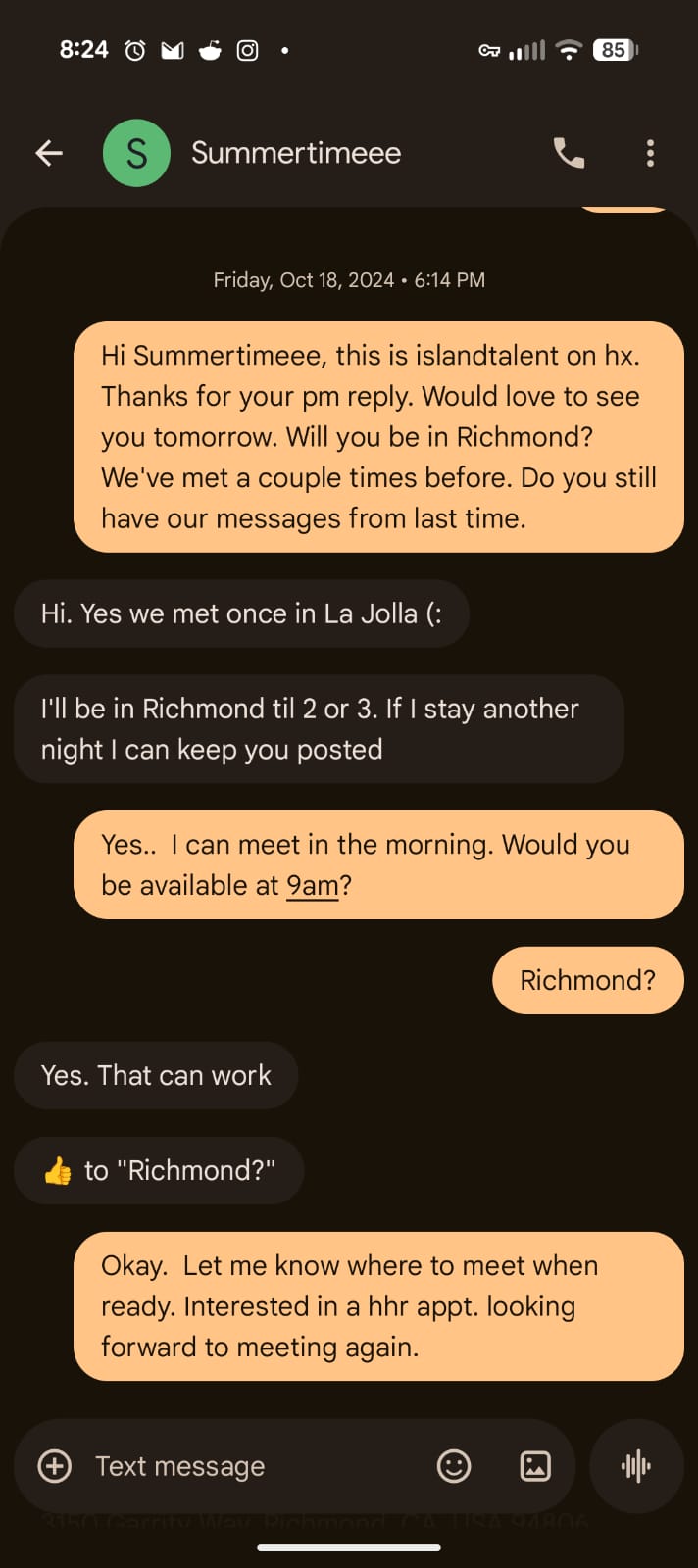Open the emoji picker
The width and height of the screenshot is (698, 1568).
[454, 1466]
